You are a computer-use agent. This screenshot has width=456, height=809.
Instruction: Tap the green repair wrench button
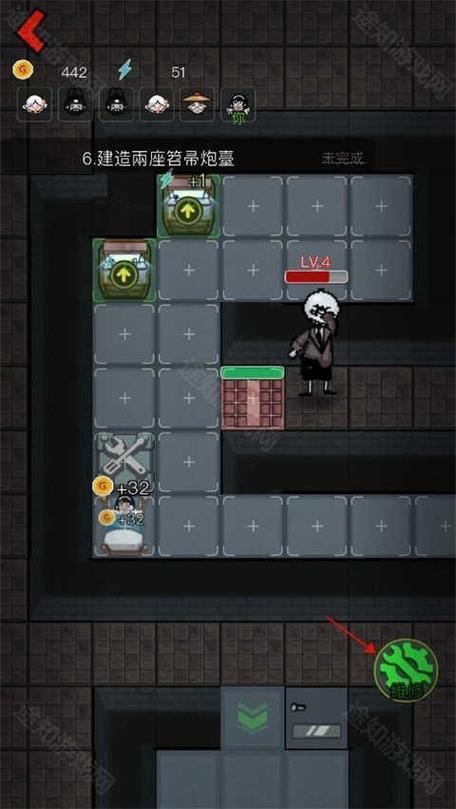[x=406, y=670]
